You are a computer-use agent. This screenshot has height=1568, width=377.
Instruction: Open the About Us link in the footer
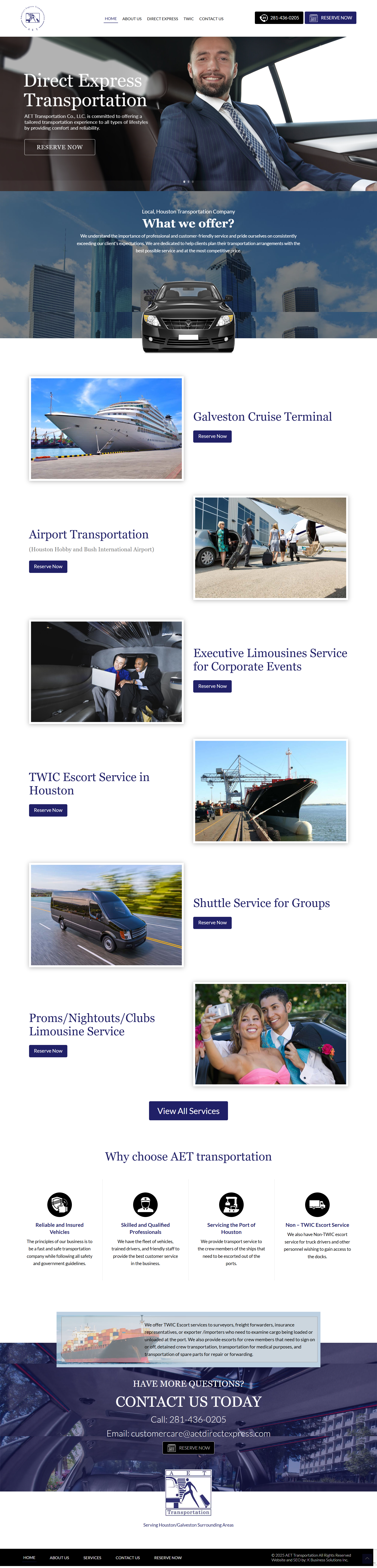click(59, 1558)
